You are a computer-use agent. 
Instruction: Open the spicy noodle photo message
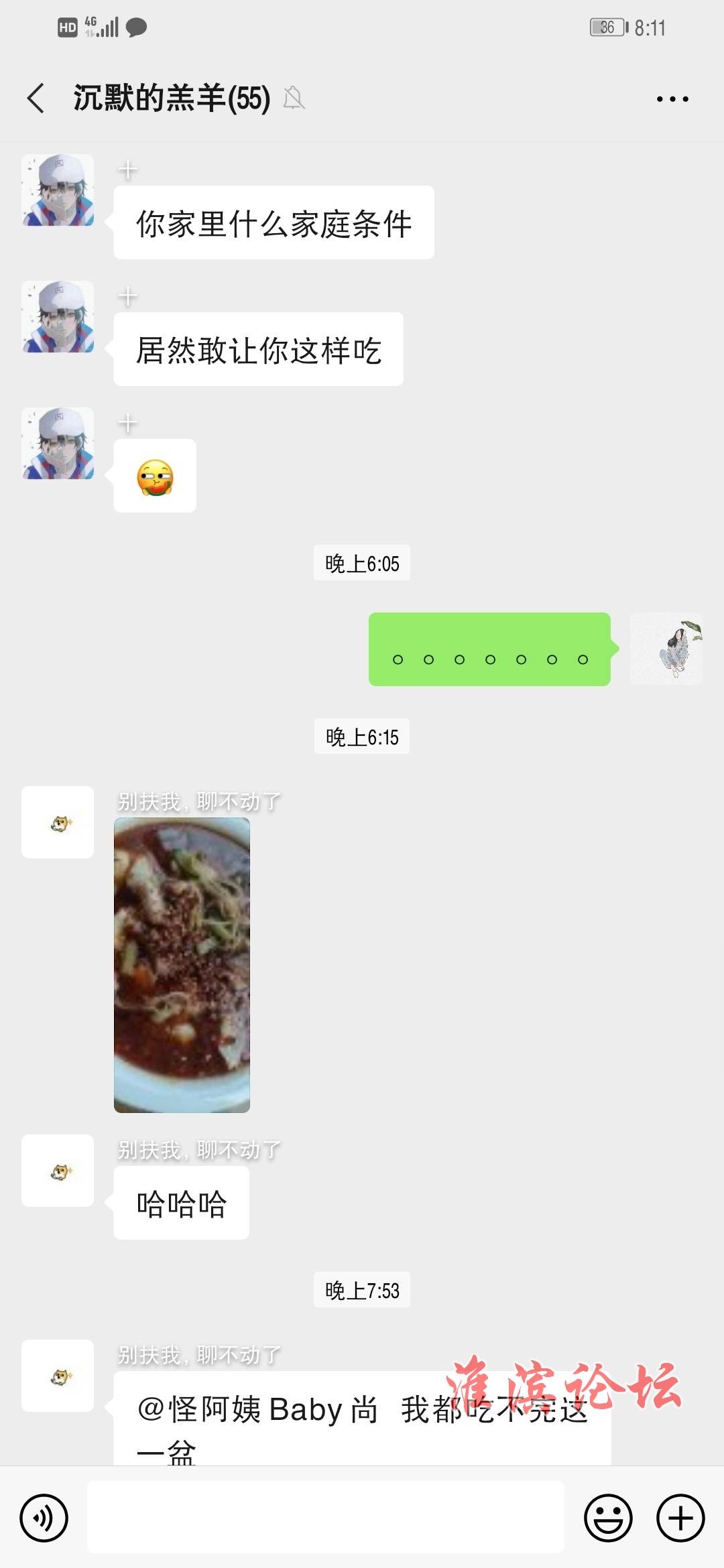tap(182, 965)
